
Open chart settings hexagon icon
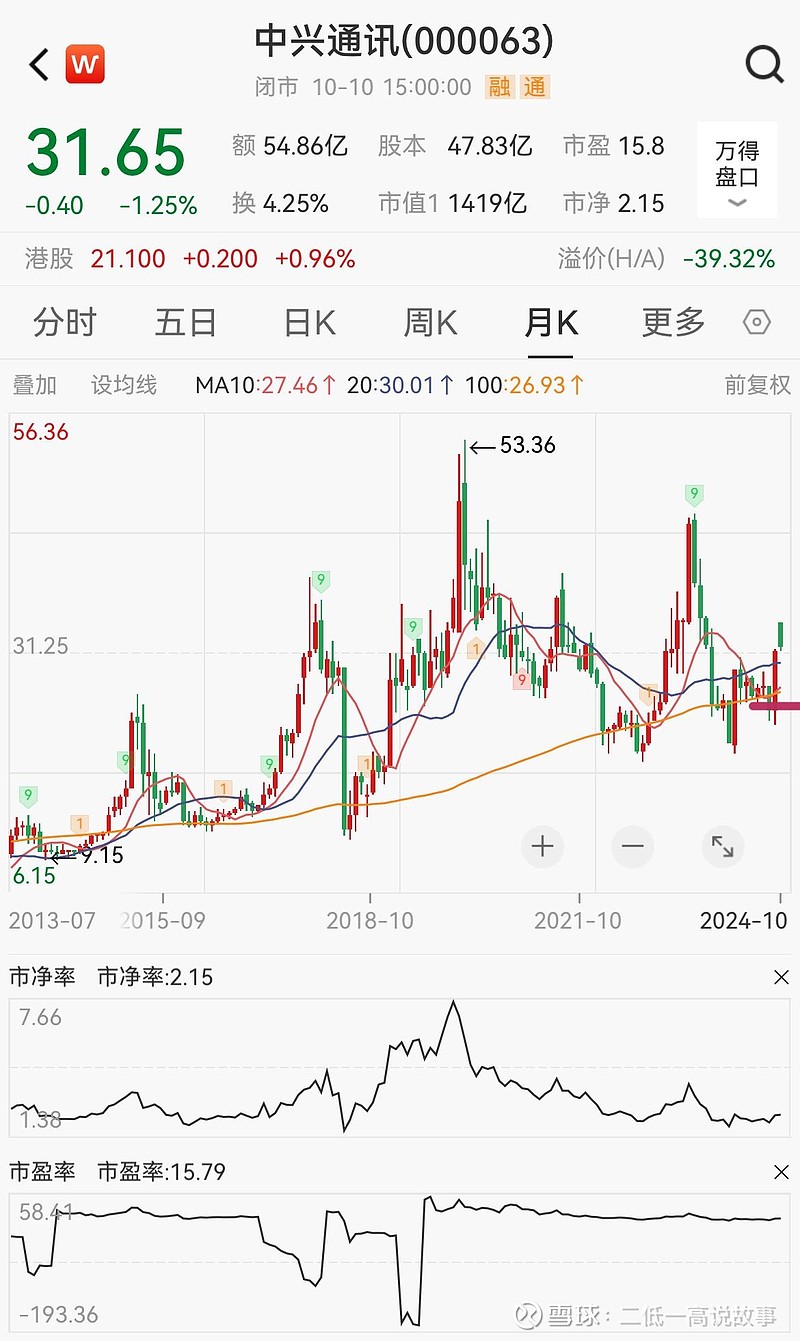[757, 322]
